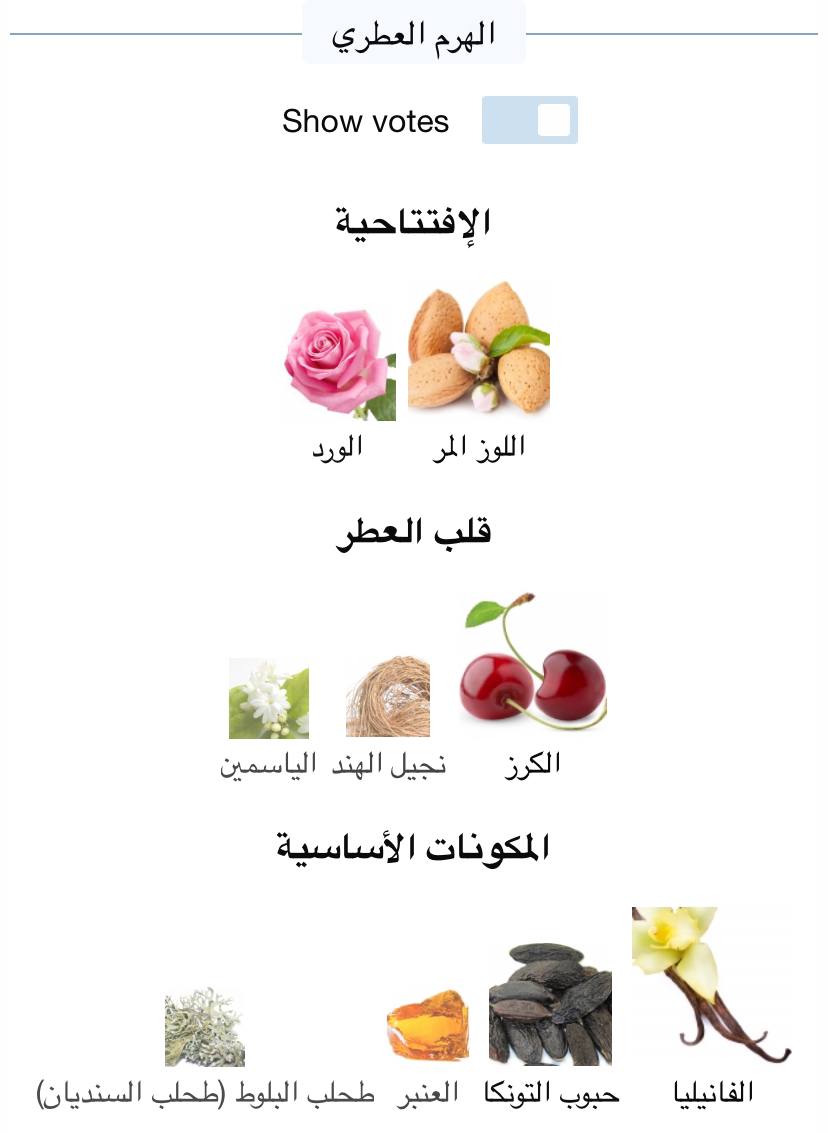Open the الورد rose note

pos(338,364)
